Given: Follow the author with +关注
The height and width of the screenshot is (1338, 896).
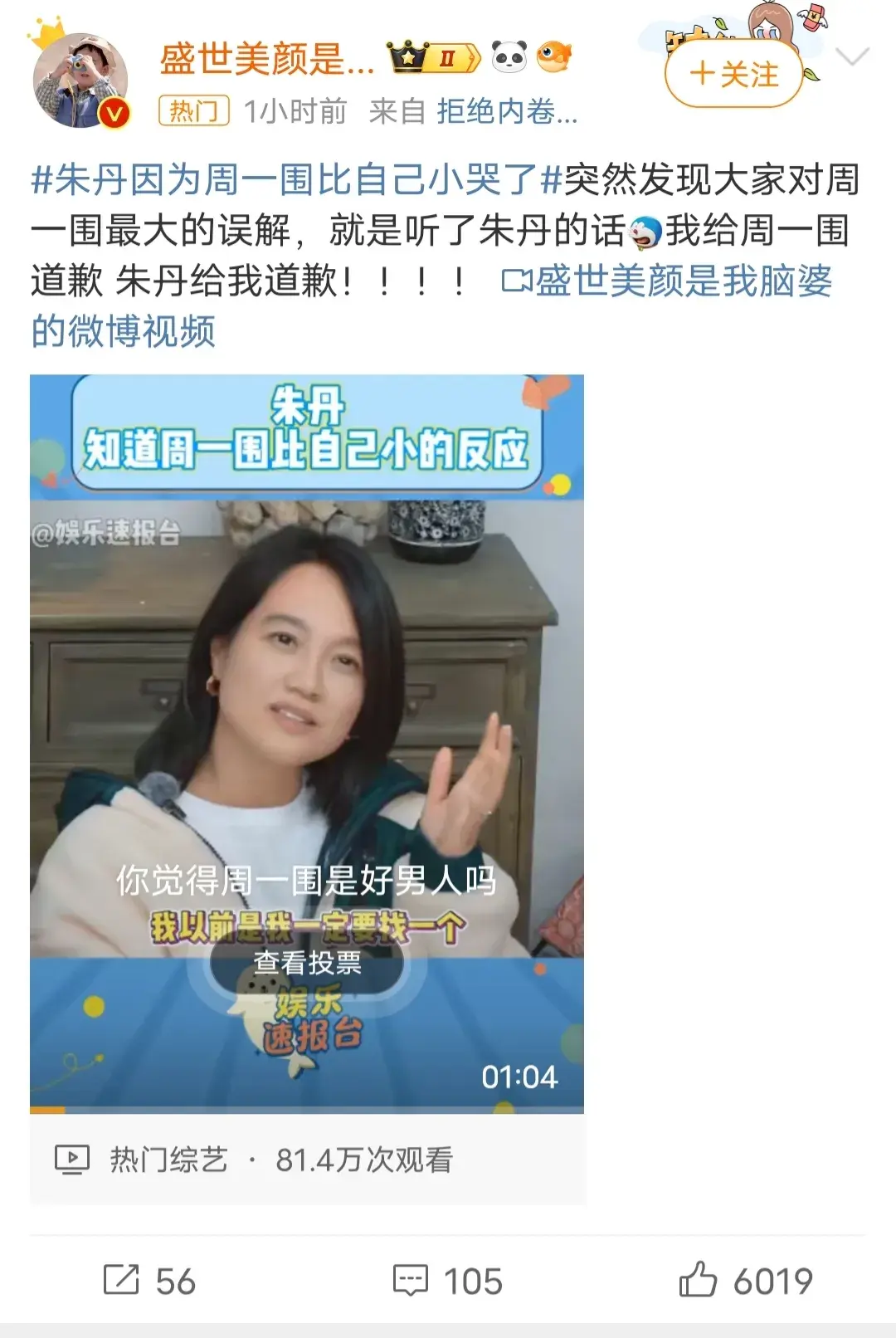Looking at the screenshot, I should (x=734, y=75).
